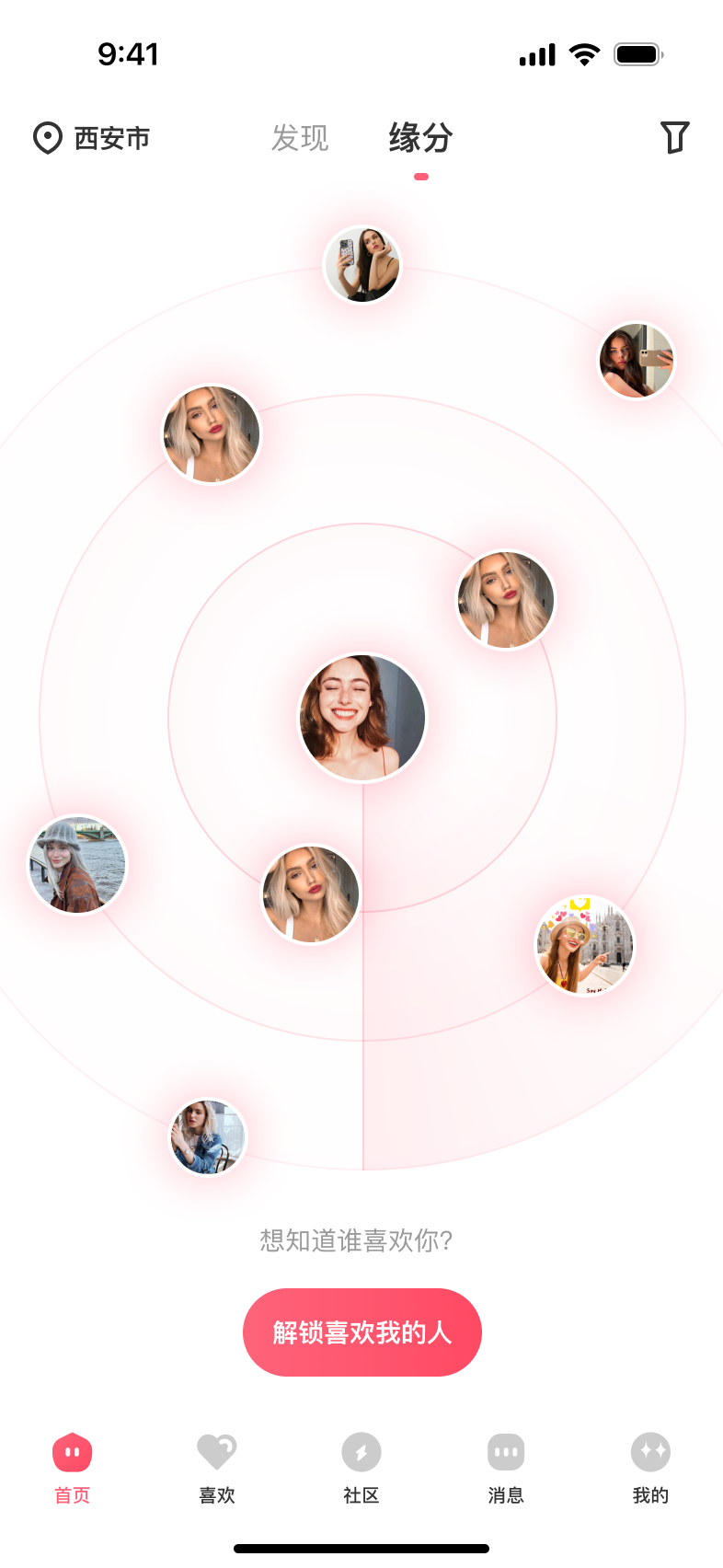Change location from 西安市
Image resolution: width=723 pixels, height=1568 pixels.
92,138
